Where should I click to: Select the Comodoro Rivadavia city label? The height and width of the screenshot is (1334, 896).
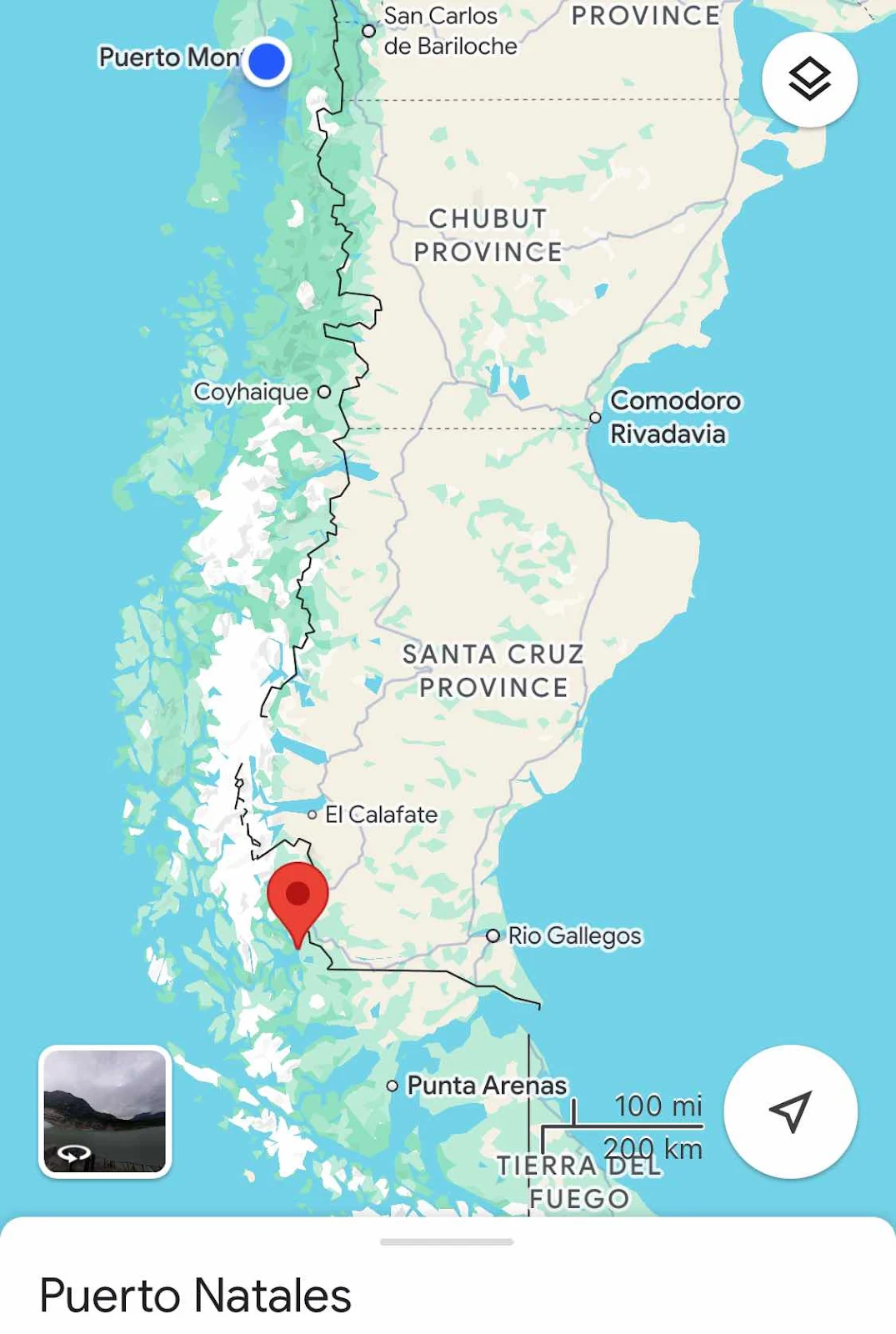tap(674, 417)
